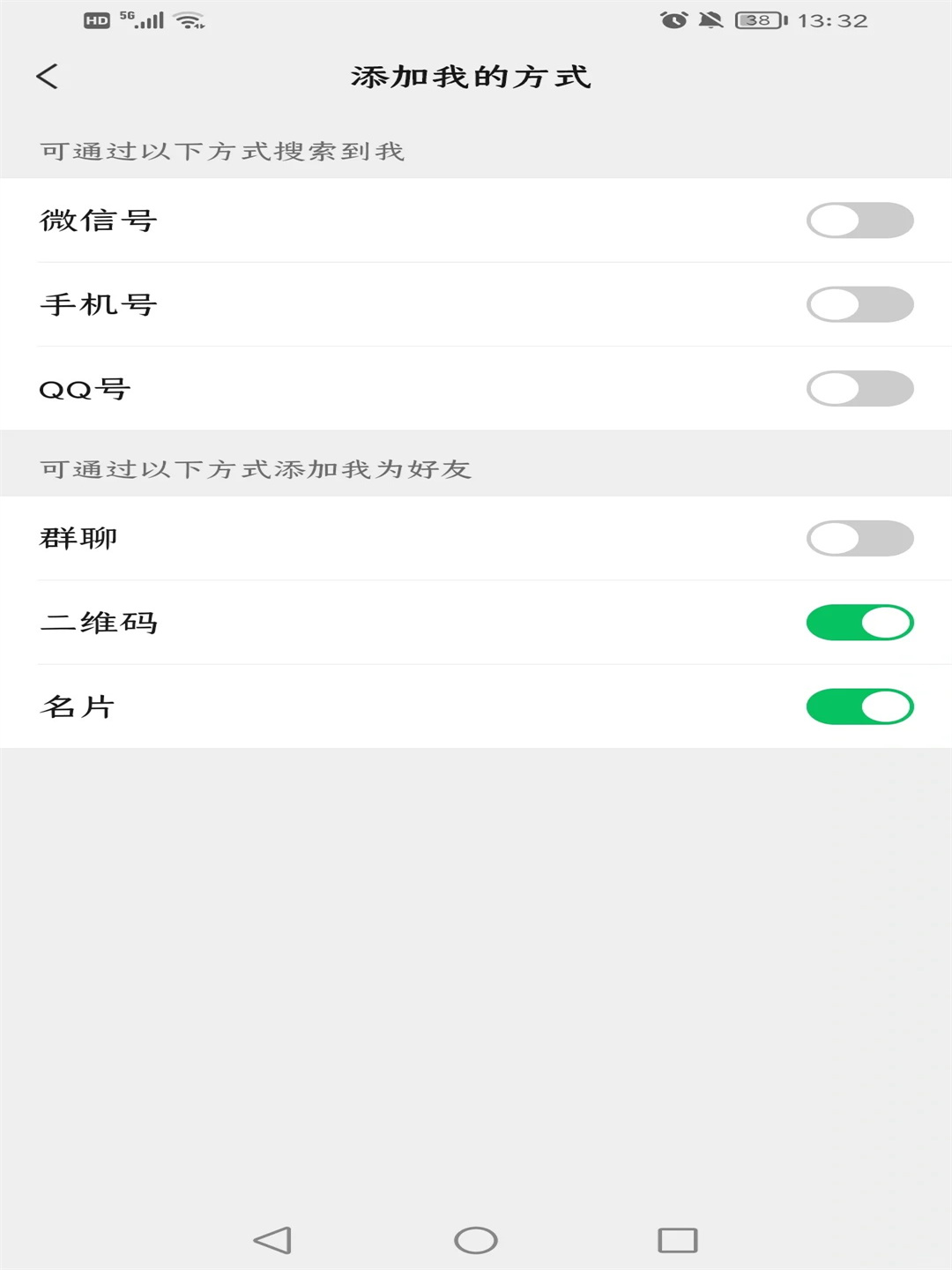Image resolution: width=952 pixels, height=1270 pixels.
Task: Toggle the QQ号 search option on
Action: click(x=859, y=389)
